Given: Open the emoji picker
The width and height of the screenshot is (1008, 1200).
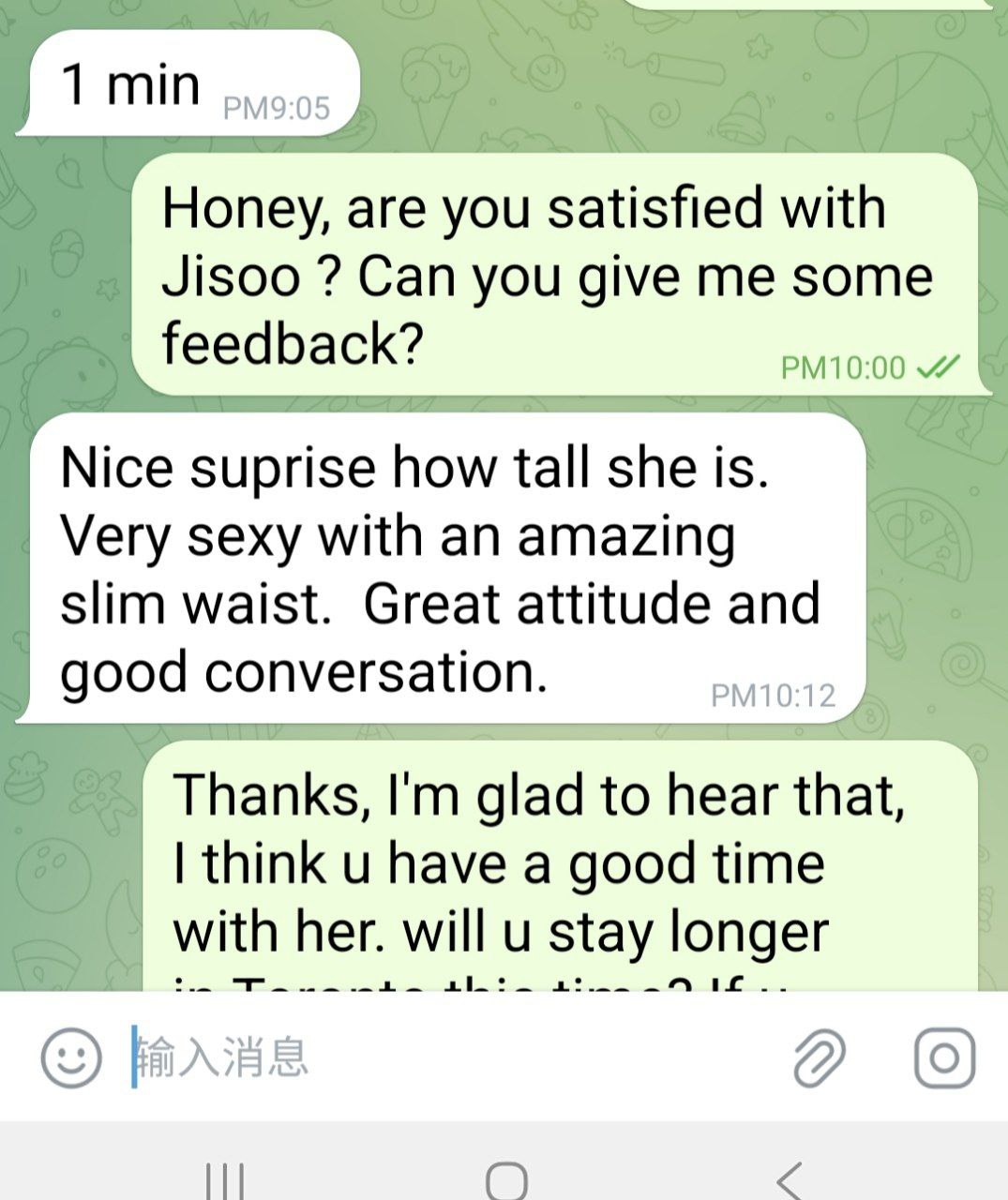Looking at the screenshot, I should point(70,1057).
